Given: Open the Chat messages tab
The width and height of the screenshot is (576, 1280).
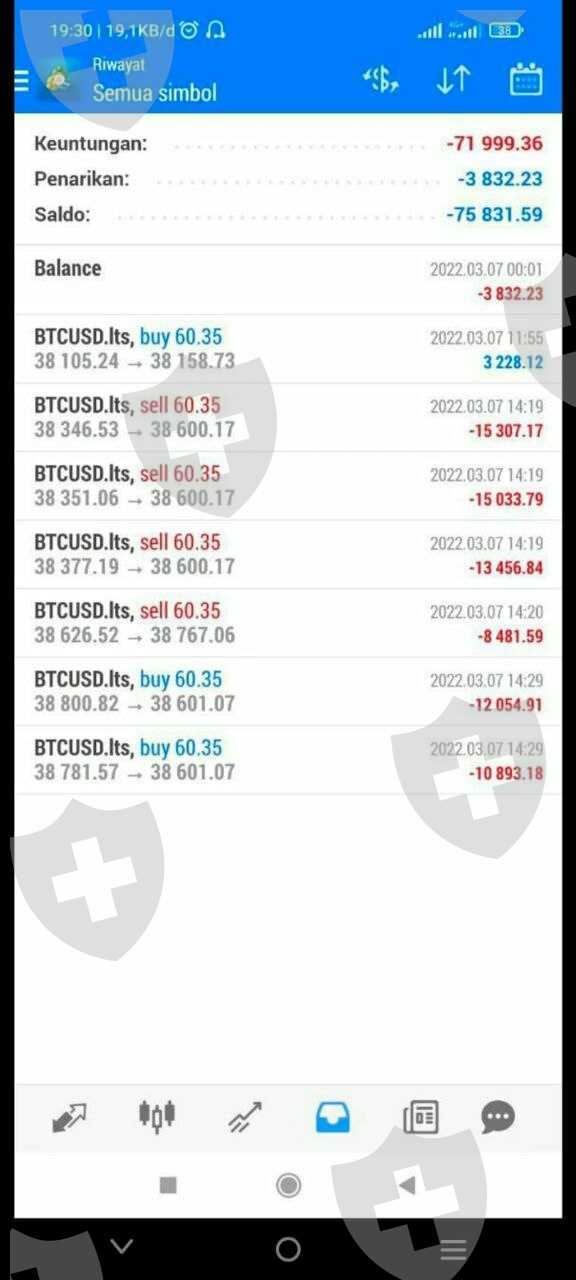Looking at the screenshot, I should tap(498, 1116).
